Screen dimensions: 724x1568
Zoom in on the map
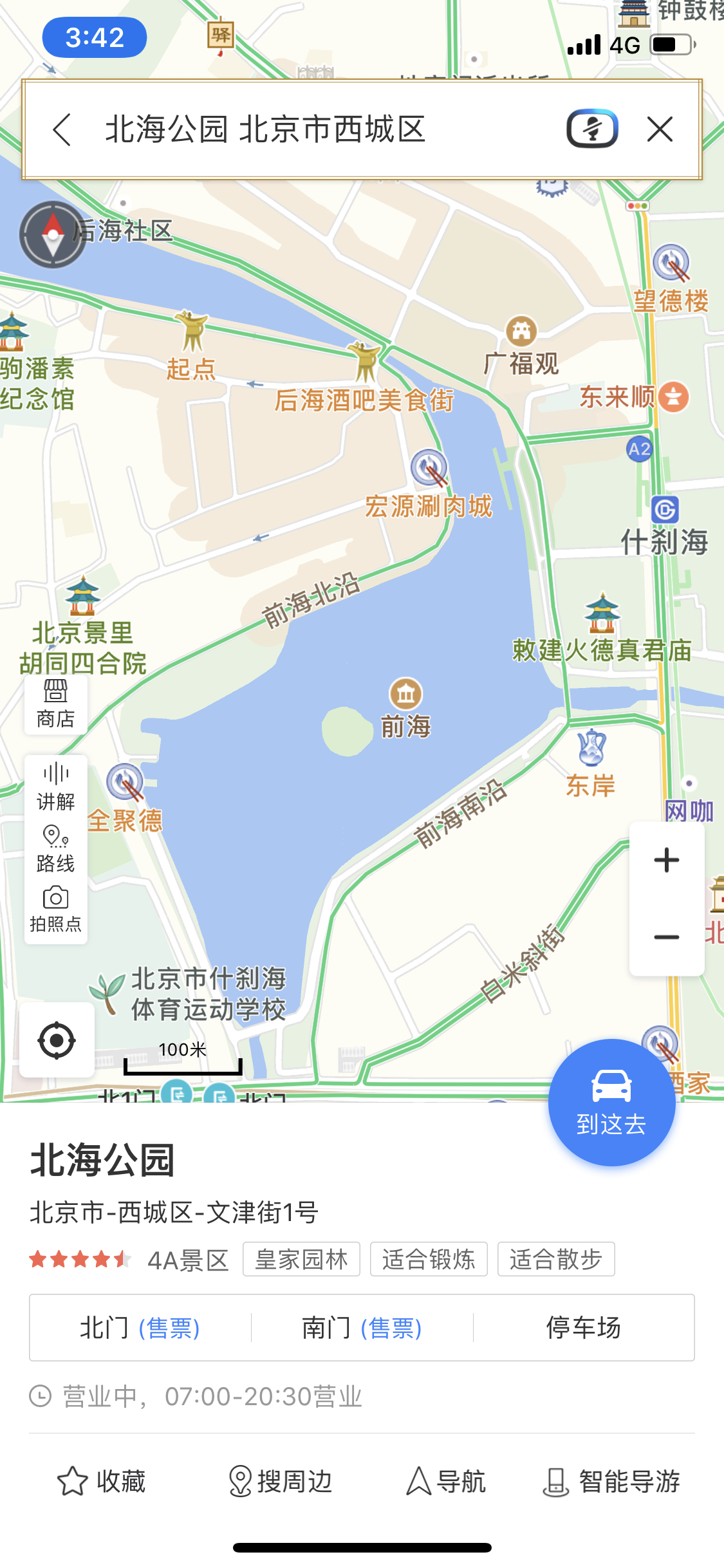[x=666, y=861]
